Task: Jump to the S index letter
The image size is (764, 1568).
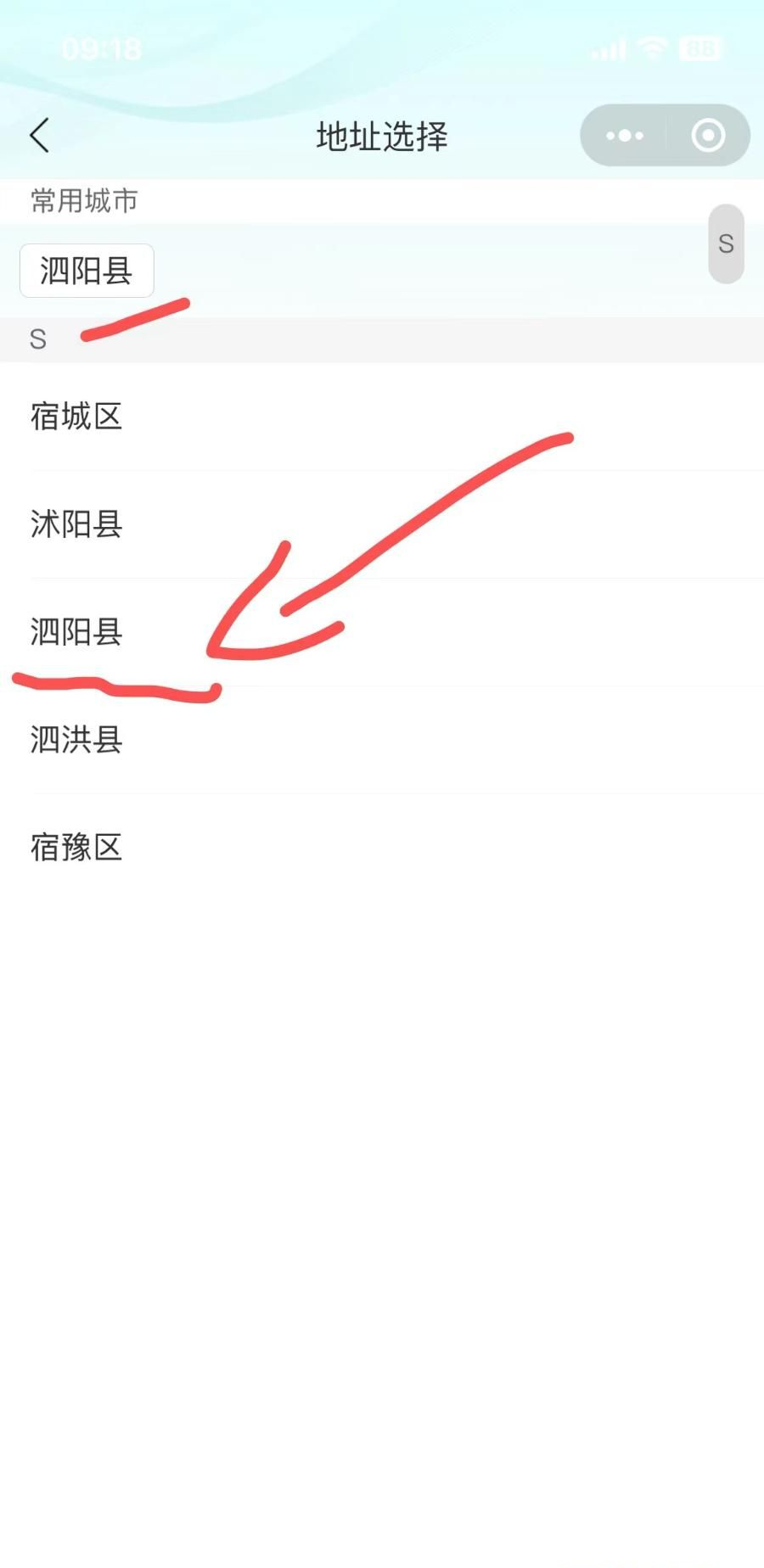Action: (x=726, y=244)
